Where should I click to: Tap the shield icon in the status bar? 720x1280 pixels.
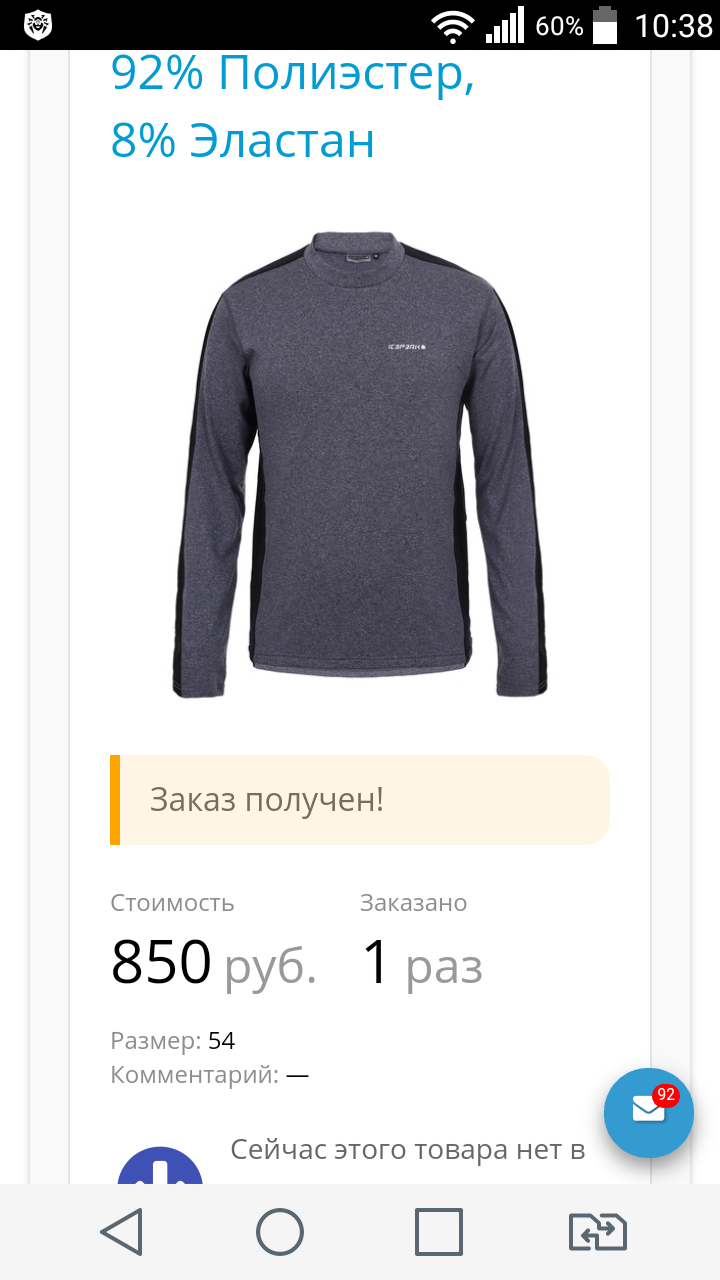[36, 25]
